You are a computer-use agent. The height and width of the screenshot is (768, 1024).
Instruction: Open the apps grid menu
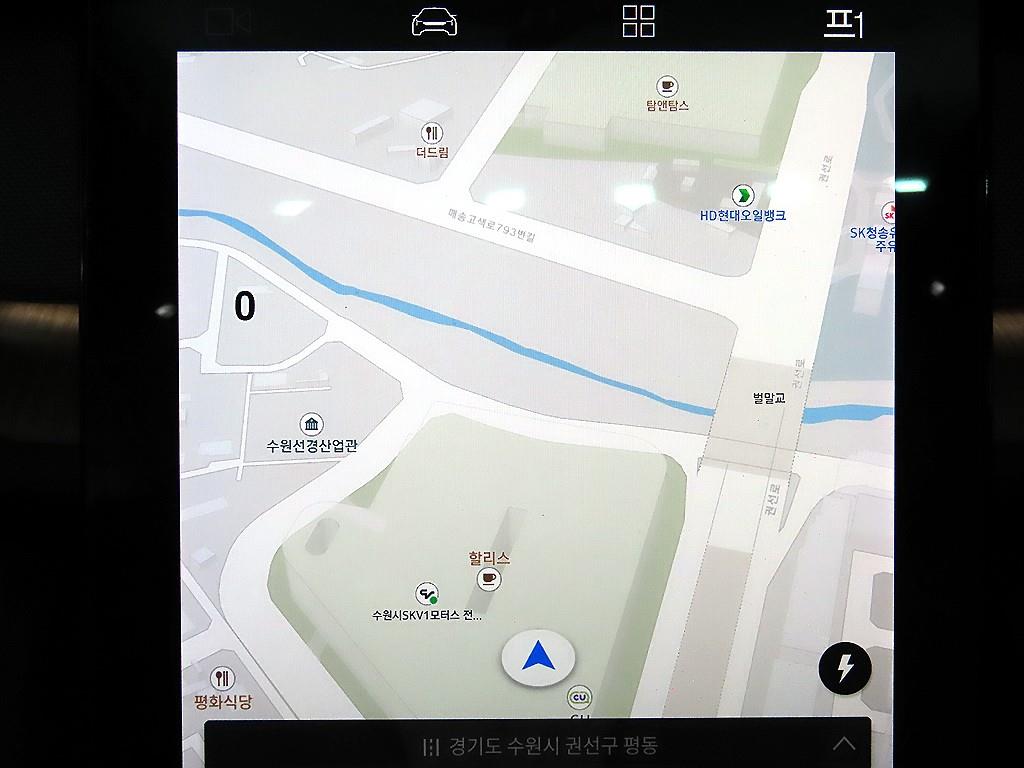tap(638, 21)
